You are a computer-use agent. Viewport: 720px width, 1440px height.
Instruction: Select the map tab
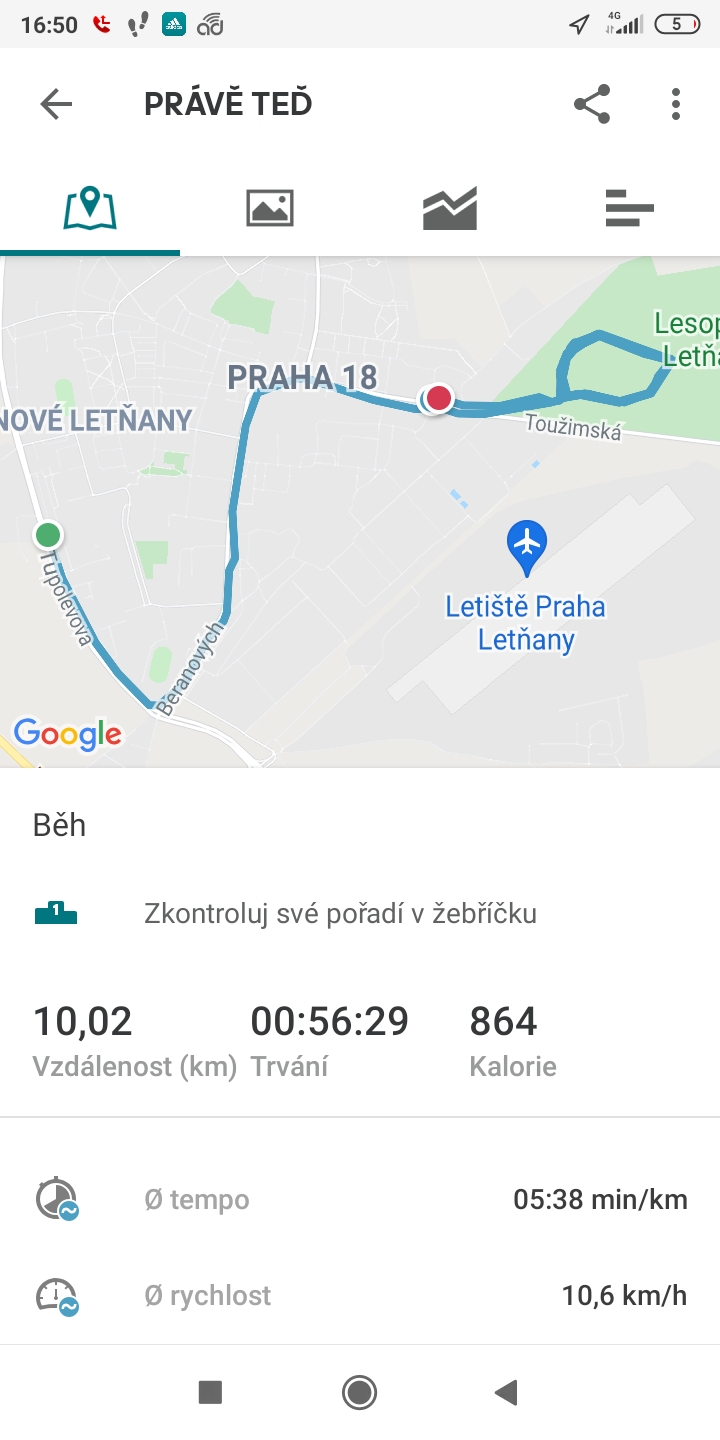(90, 208)
